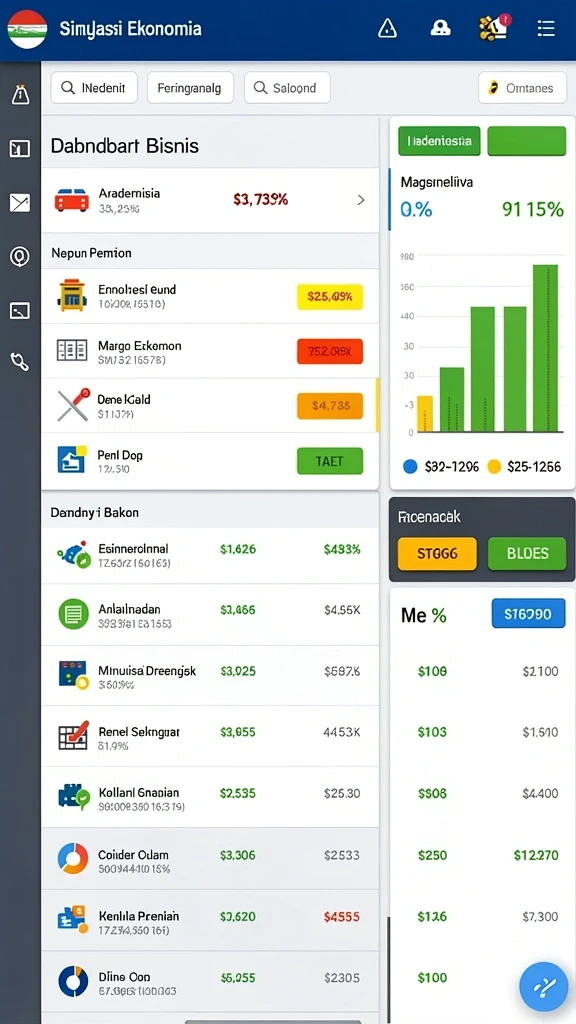Tap the green TAET button
Screen dimensions: 576x1024
(x=330, y=461)
